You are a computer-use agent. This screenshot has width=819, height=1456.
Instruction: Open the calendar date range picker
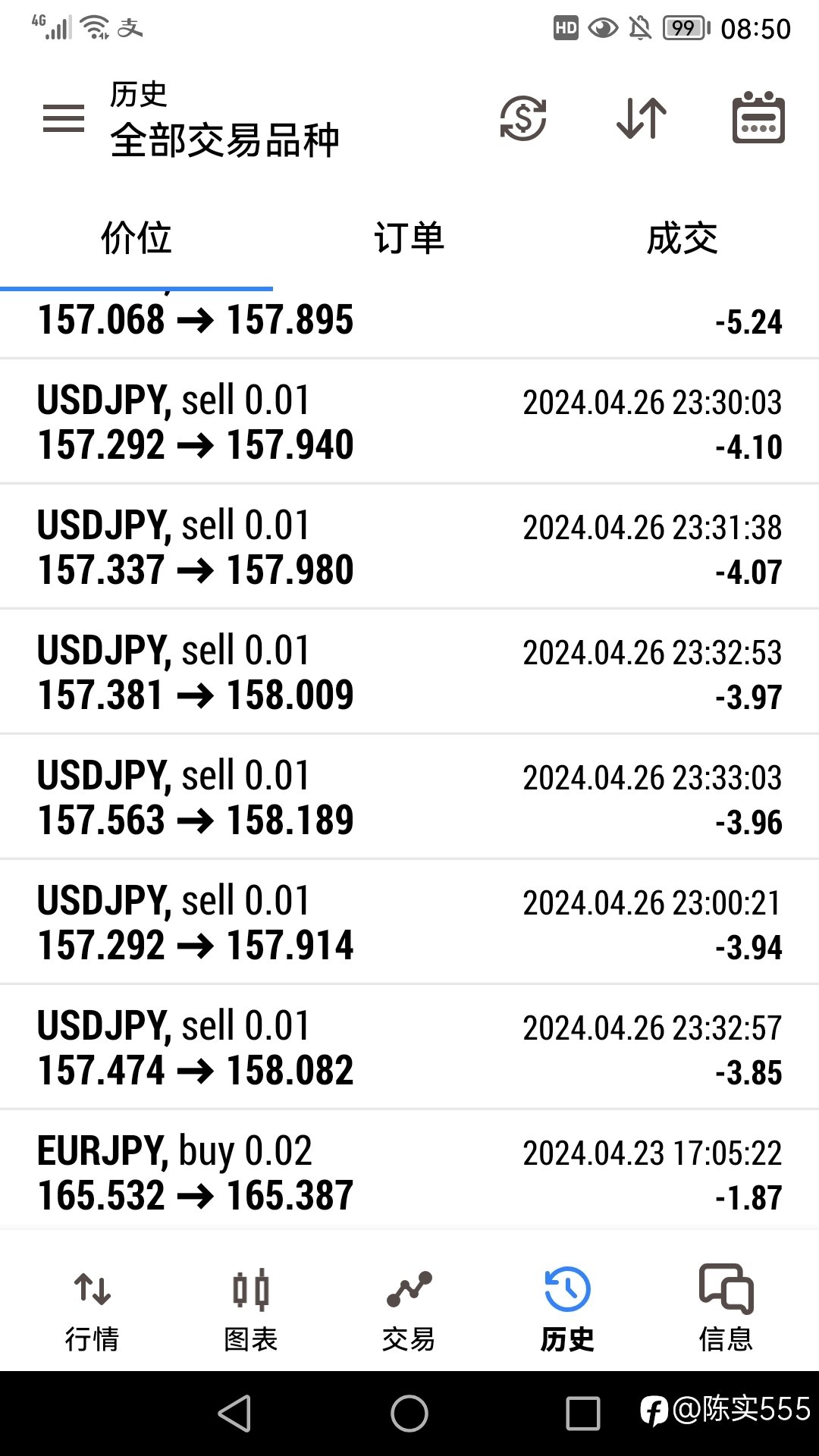tap(758, 118)
